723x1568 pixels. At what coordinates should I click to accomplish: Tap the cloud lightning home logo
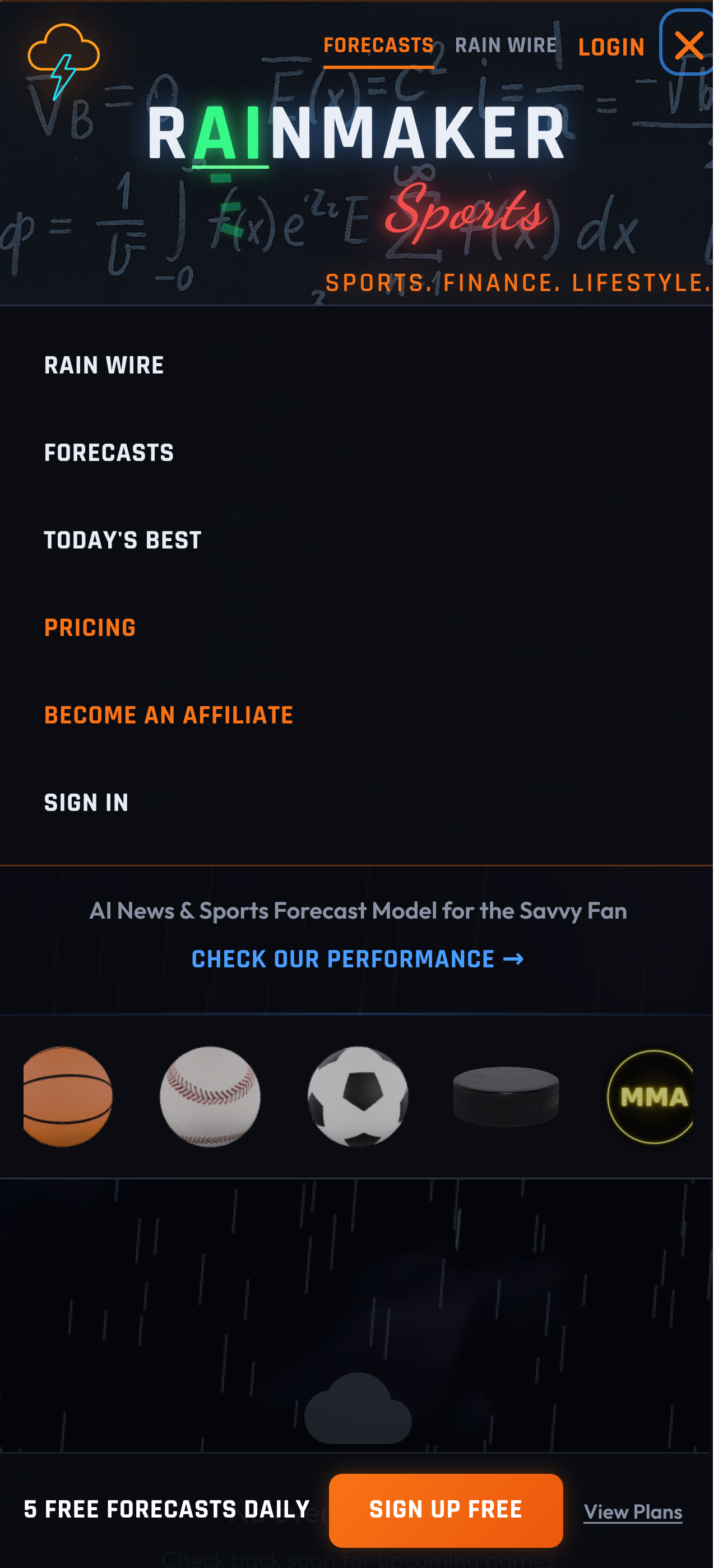pyautogui.click(x=63, y=61)
